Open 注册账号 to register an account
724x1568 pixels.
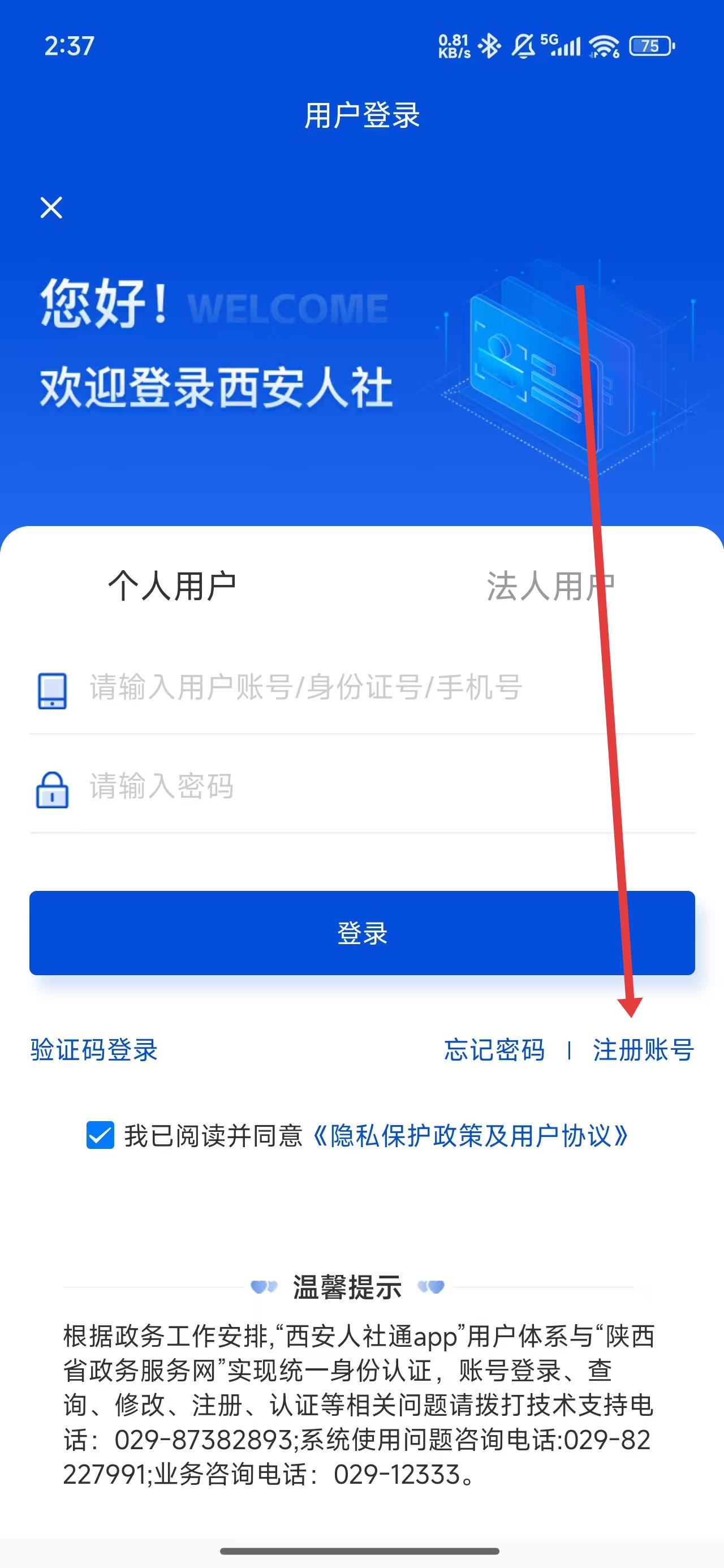click(643, 1050)
